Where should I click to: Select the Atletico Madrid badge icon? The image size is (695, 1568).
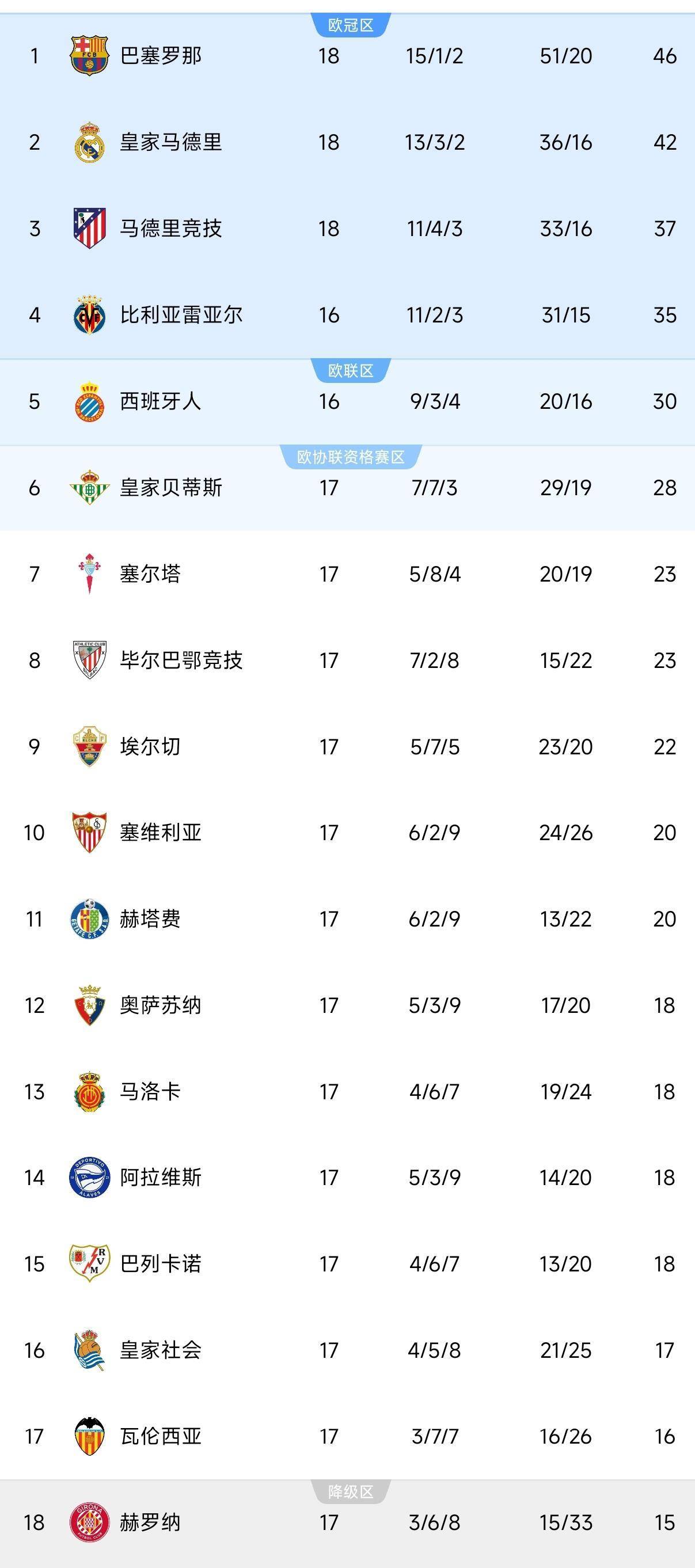pos(90,228)
